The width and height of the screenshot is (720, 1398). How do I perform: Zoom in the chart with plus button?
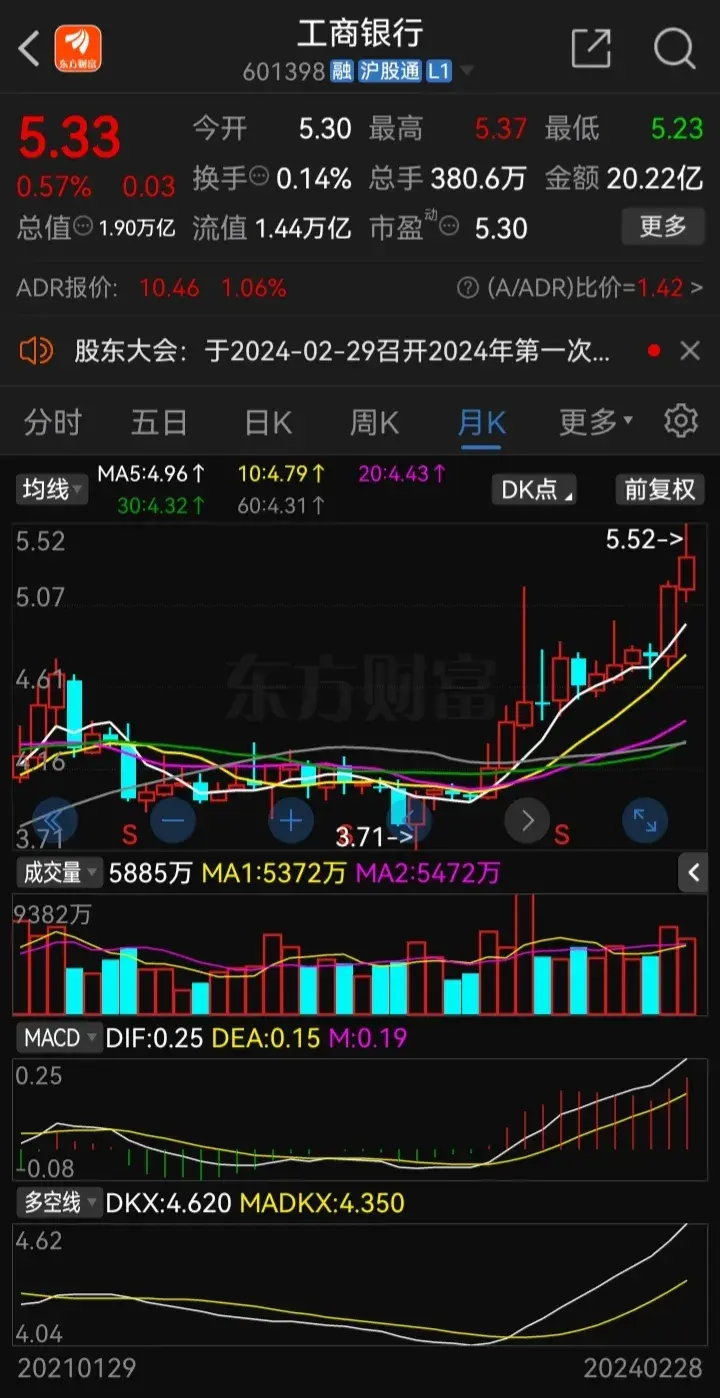(x=291, y=821)
